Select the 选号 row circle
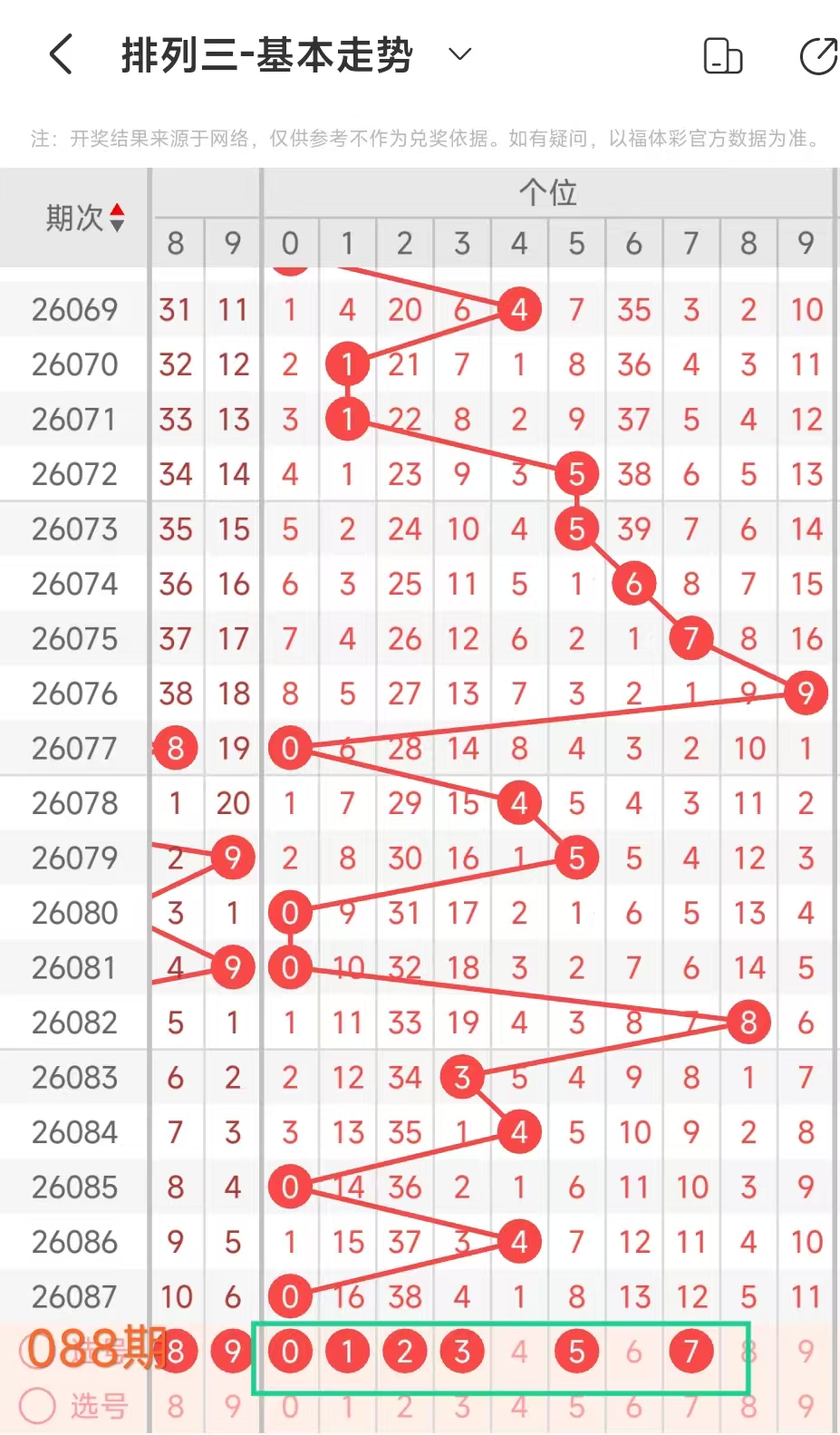Viewport: 840px width, 1435px height. click(37, 1406)
